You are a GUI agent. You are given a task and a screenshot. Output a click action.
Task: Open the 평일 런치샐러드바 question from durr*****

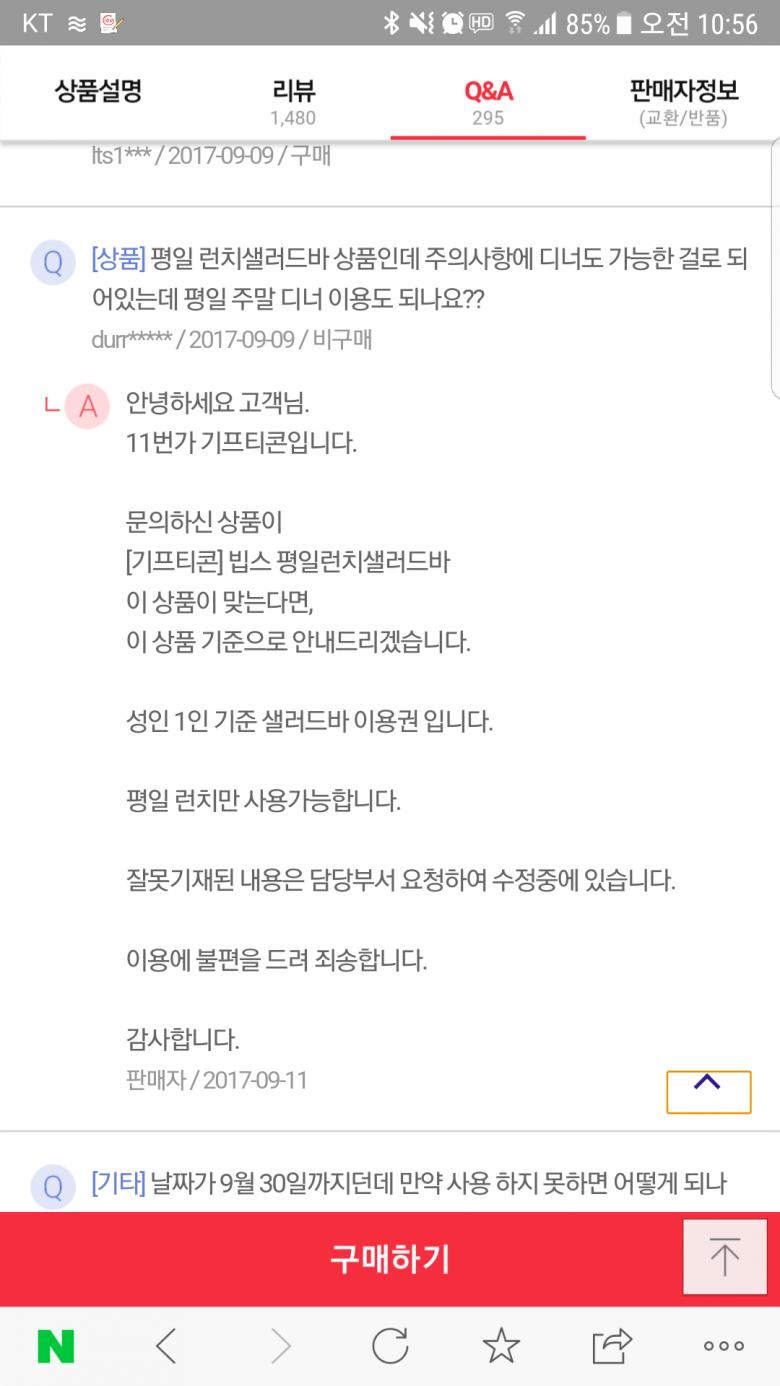click(x=420, y=280)
